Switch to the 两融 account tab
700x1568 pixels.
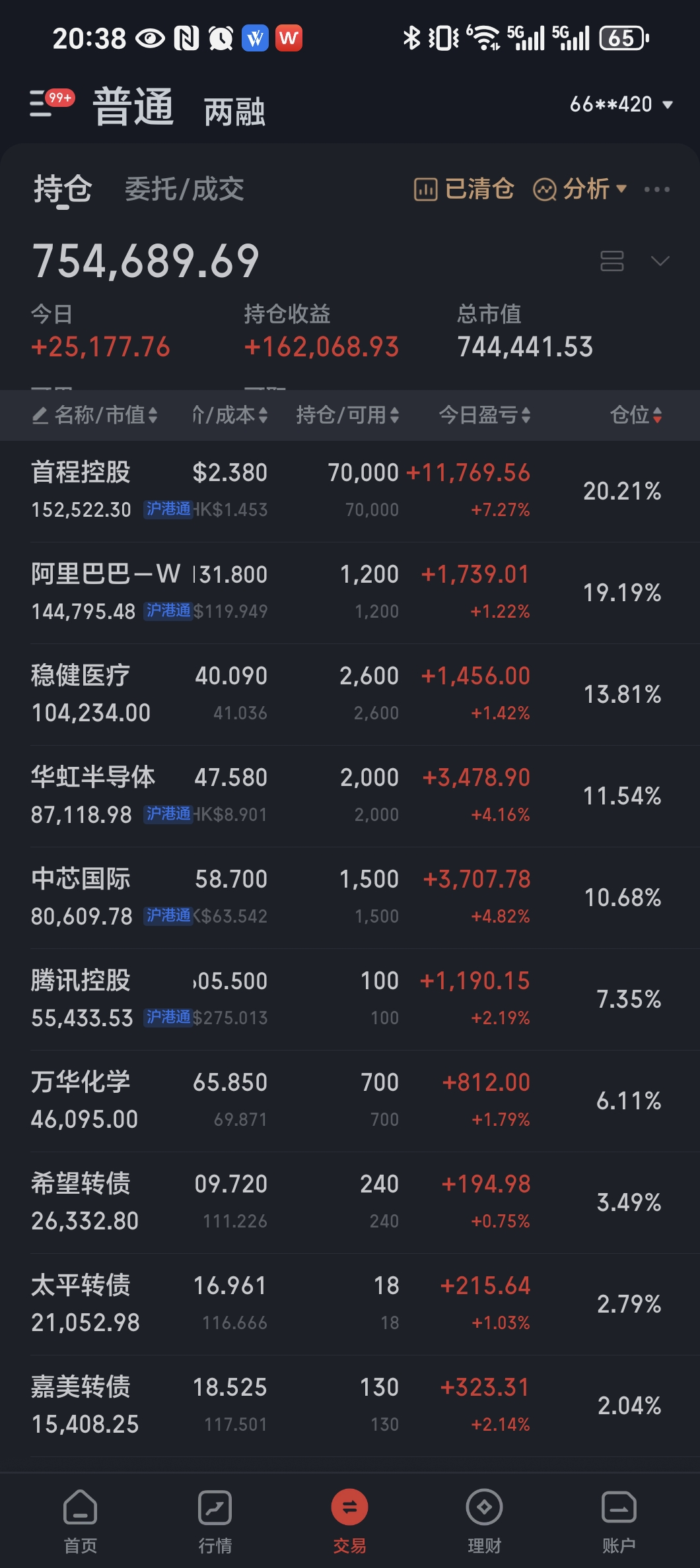point(234,111)
